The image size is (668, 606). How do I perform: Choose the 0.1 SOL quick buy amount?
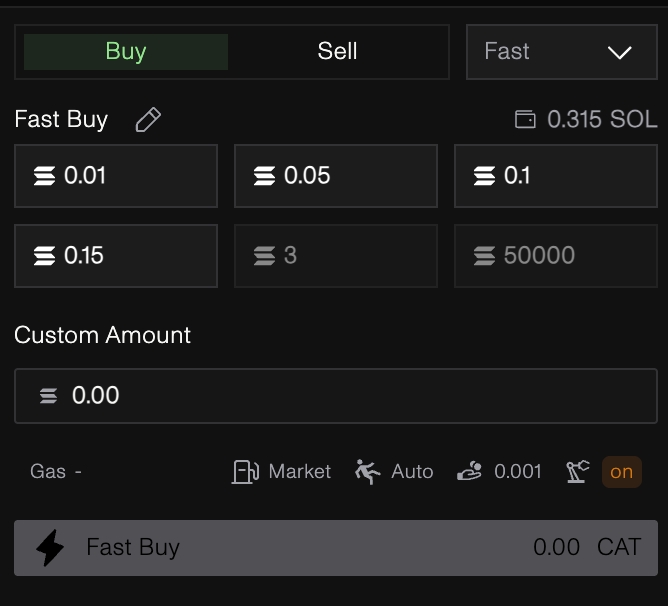click(x=555, y=176)
